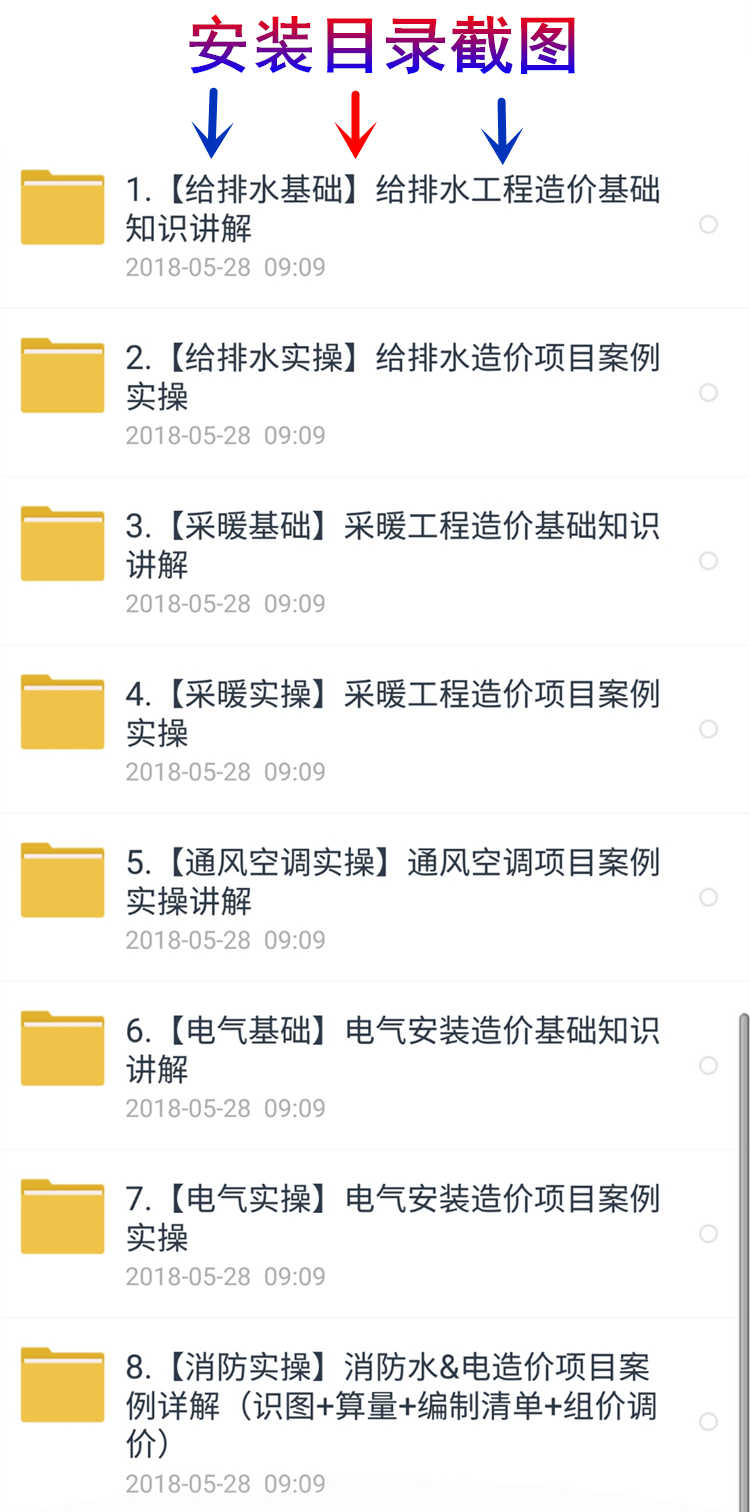
Task: Open the 5.【通风空调实操】 folder icon
Action: click(x=62, y=880)
